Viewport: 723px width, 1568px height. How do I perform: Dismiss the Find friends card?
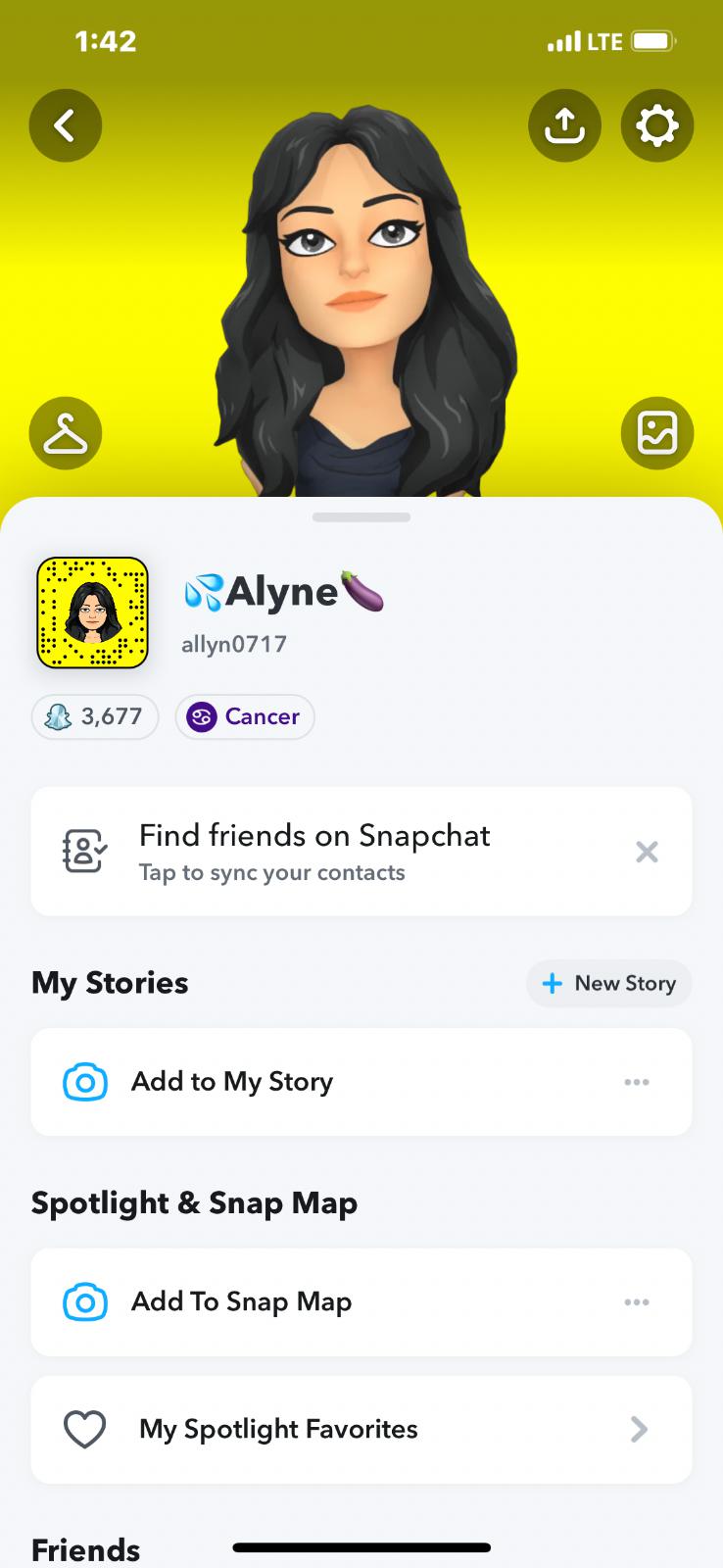647,852
